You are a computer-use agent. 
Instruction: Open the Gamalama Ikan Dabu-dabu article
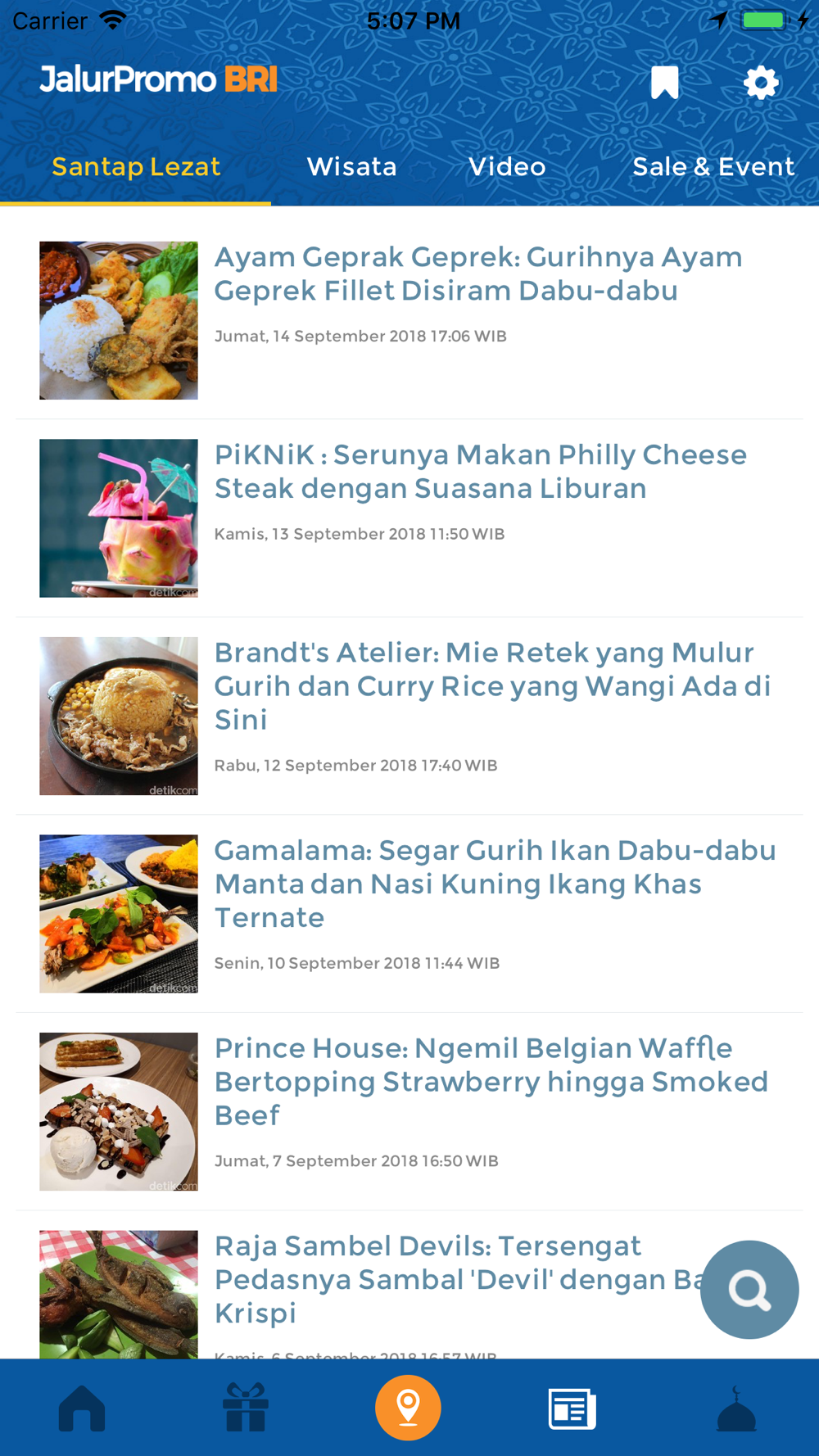pos(409,914)
